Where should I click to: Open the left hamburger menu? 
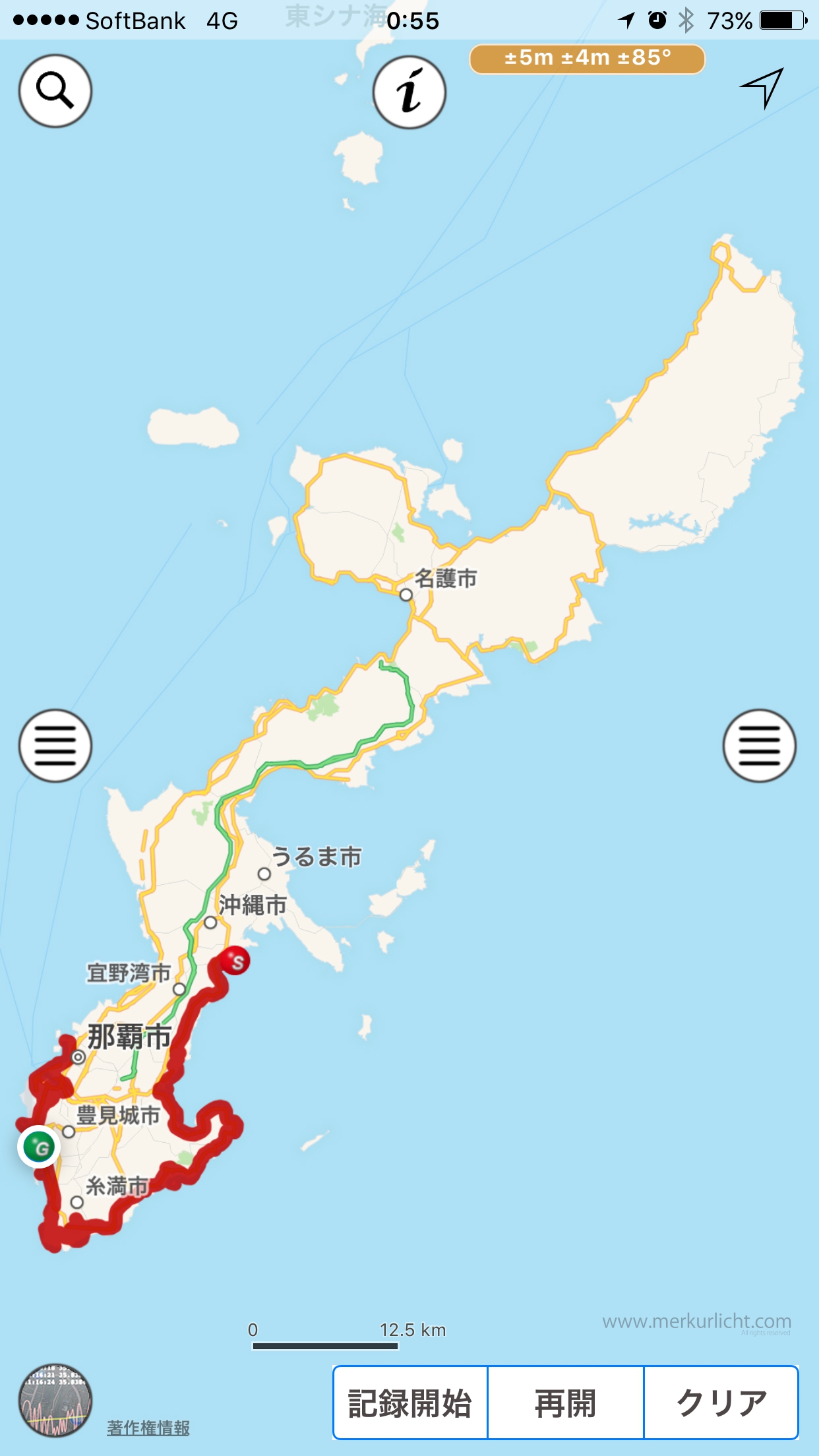pyautogui.click(x=55, y=746)
